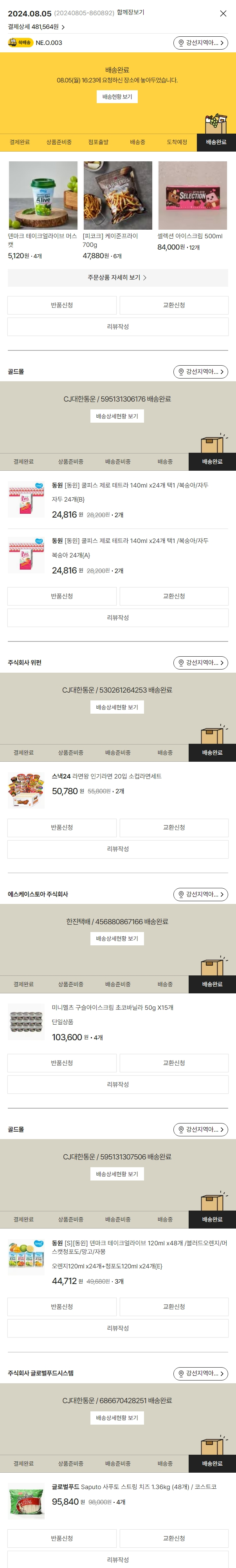Open address chip beside 에스케이스토아 주식회사
The image size is (236, 1568).
201,894
